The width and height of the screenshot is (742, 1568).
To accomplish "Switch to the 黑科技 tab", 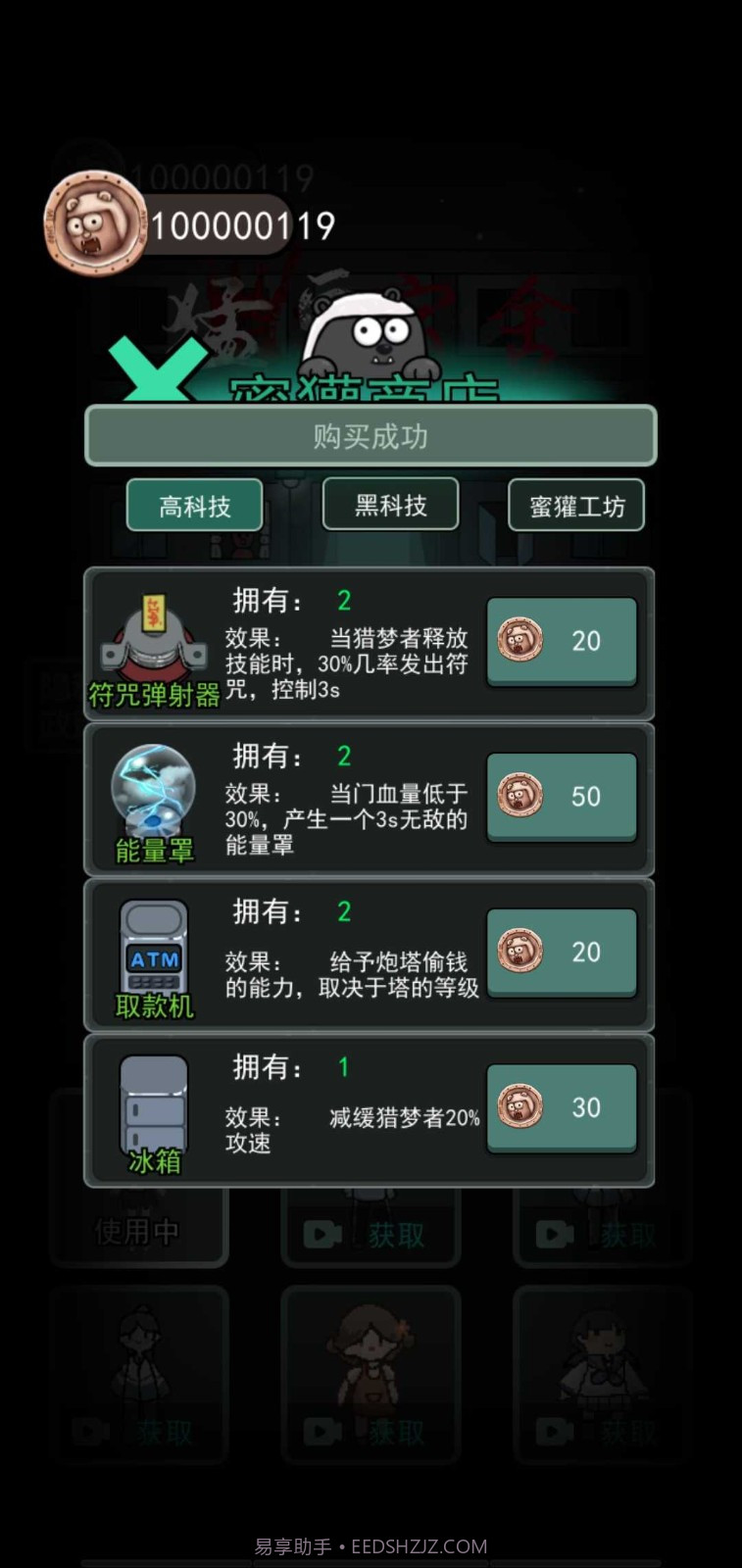I will pos(390,505).
